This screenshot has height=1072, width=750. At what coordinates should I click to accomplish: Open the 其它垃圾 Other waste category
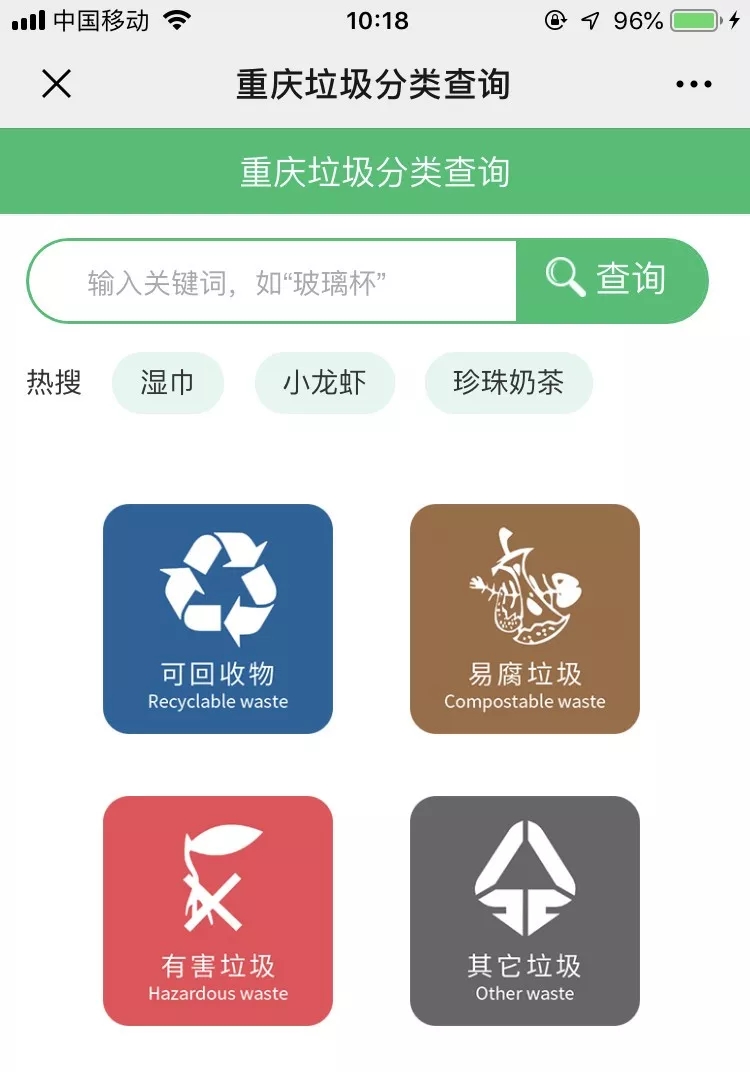point(524,910)
